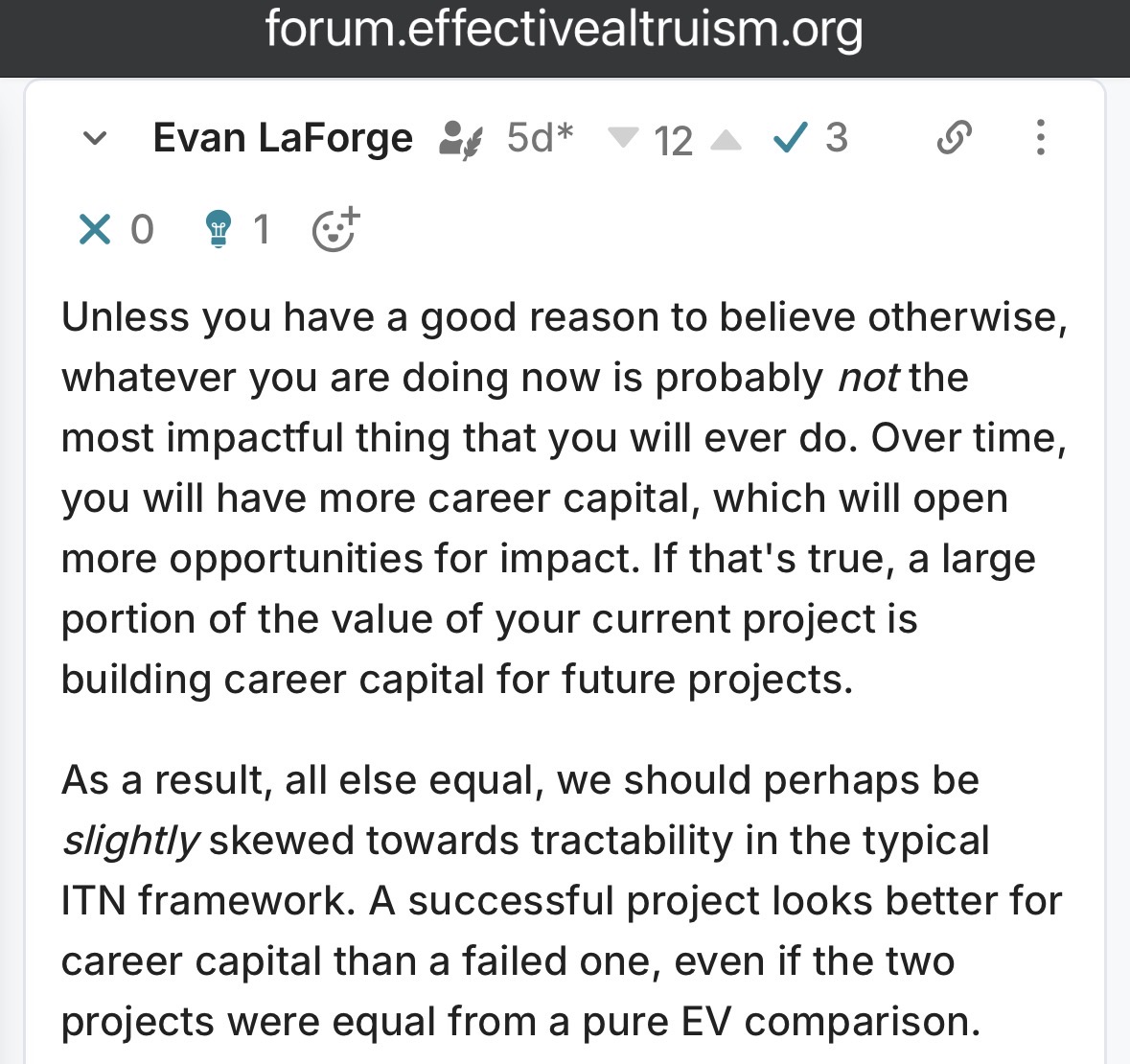
Task: Tap the lightbulb insightful reaction
Action: pos(218,228)
